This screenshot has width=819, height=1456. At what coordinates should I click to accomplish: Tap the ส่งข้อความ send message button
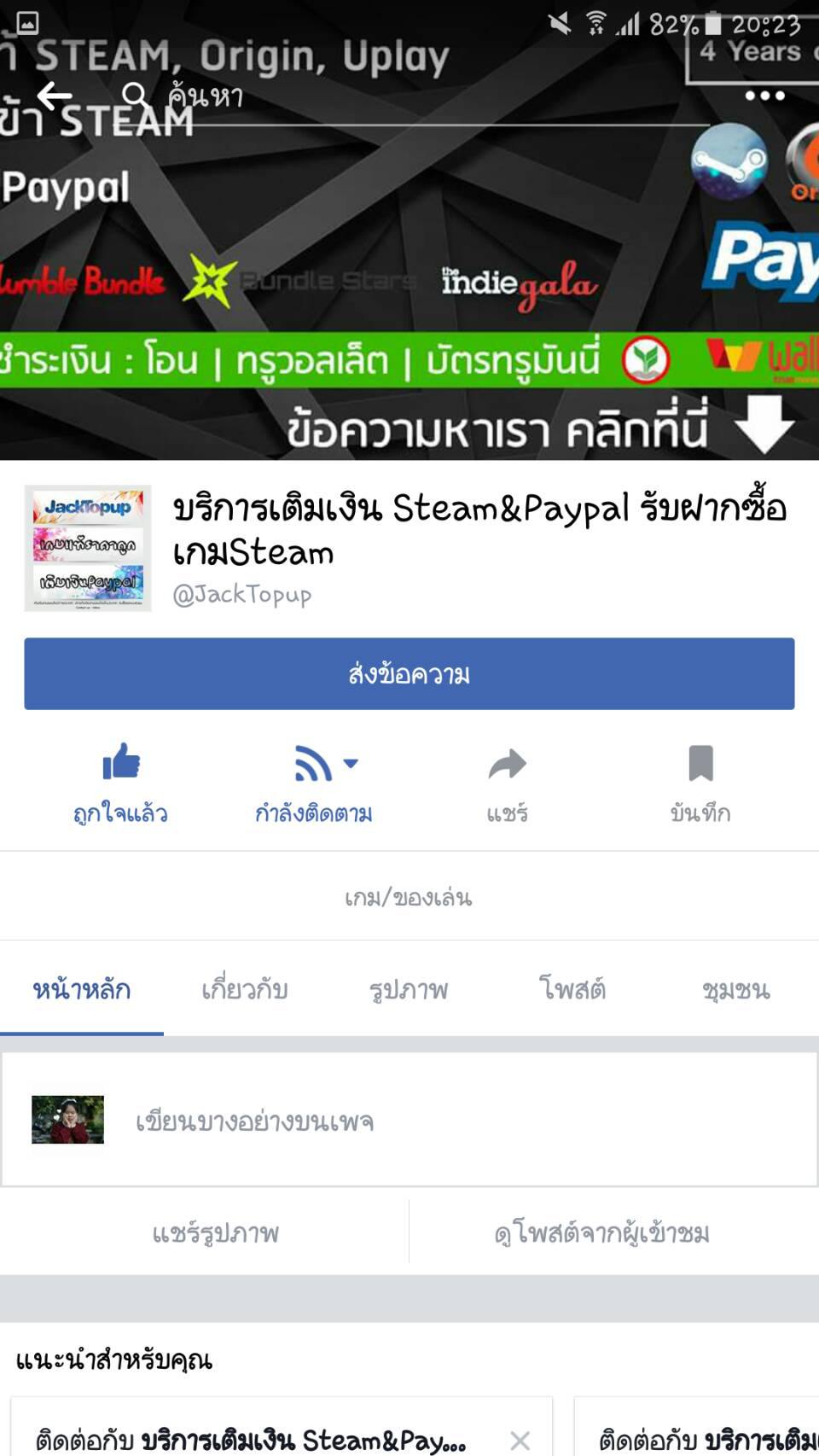[x=409, y=674]
